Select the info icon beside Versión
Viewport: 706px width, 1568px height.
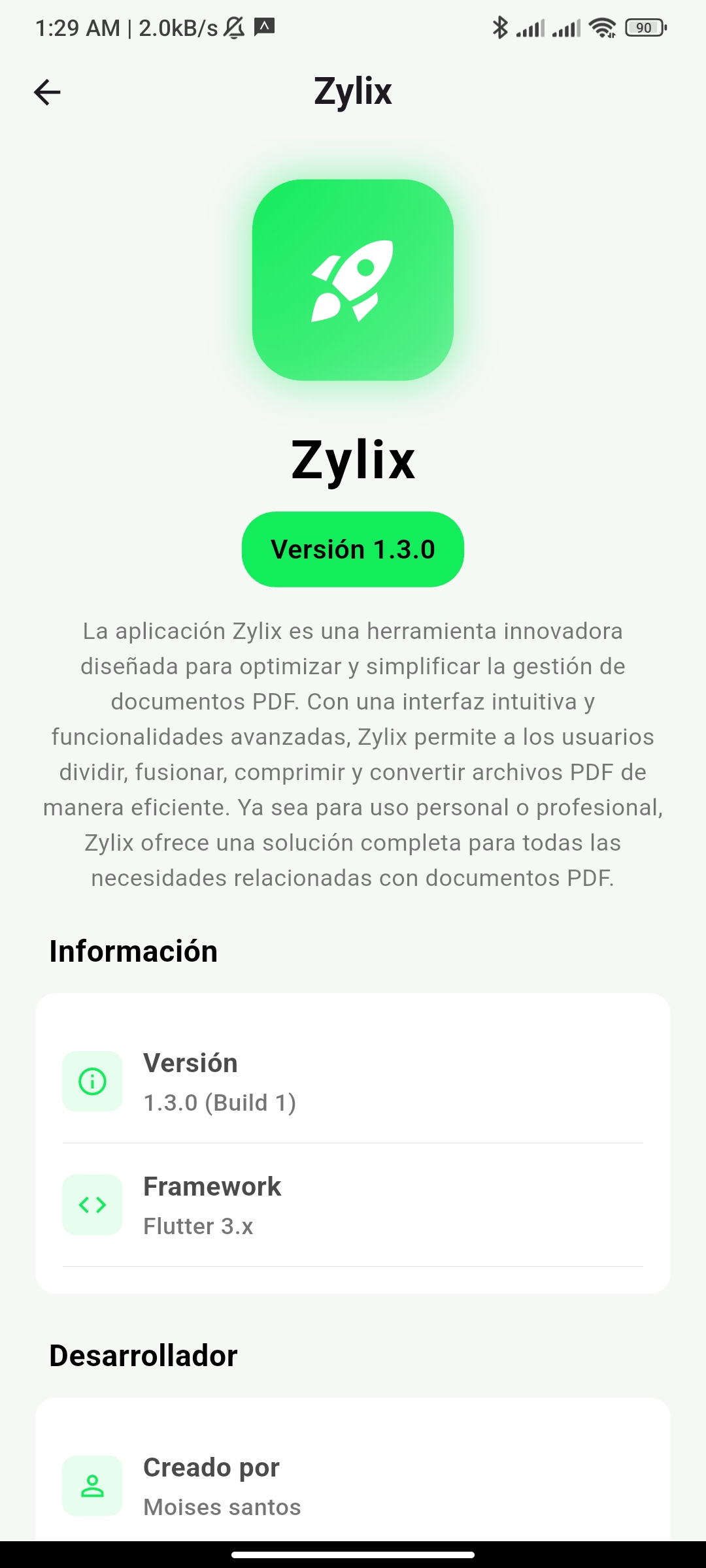(x=92, y=1081)
